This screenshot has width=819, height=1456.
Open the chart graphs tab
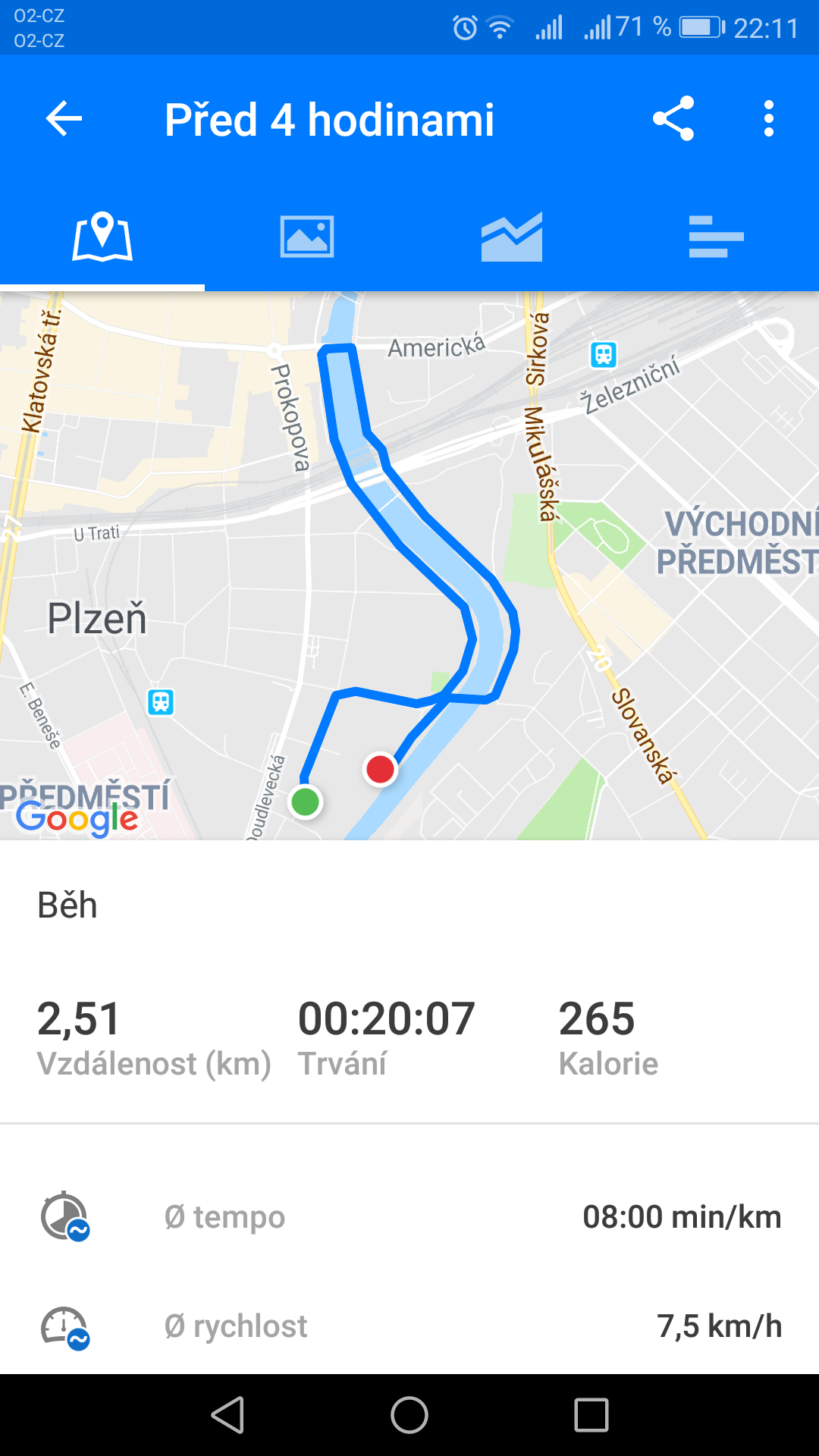512,237
